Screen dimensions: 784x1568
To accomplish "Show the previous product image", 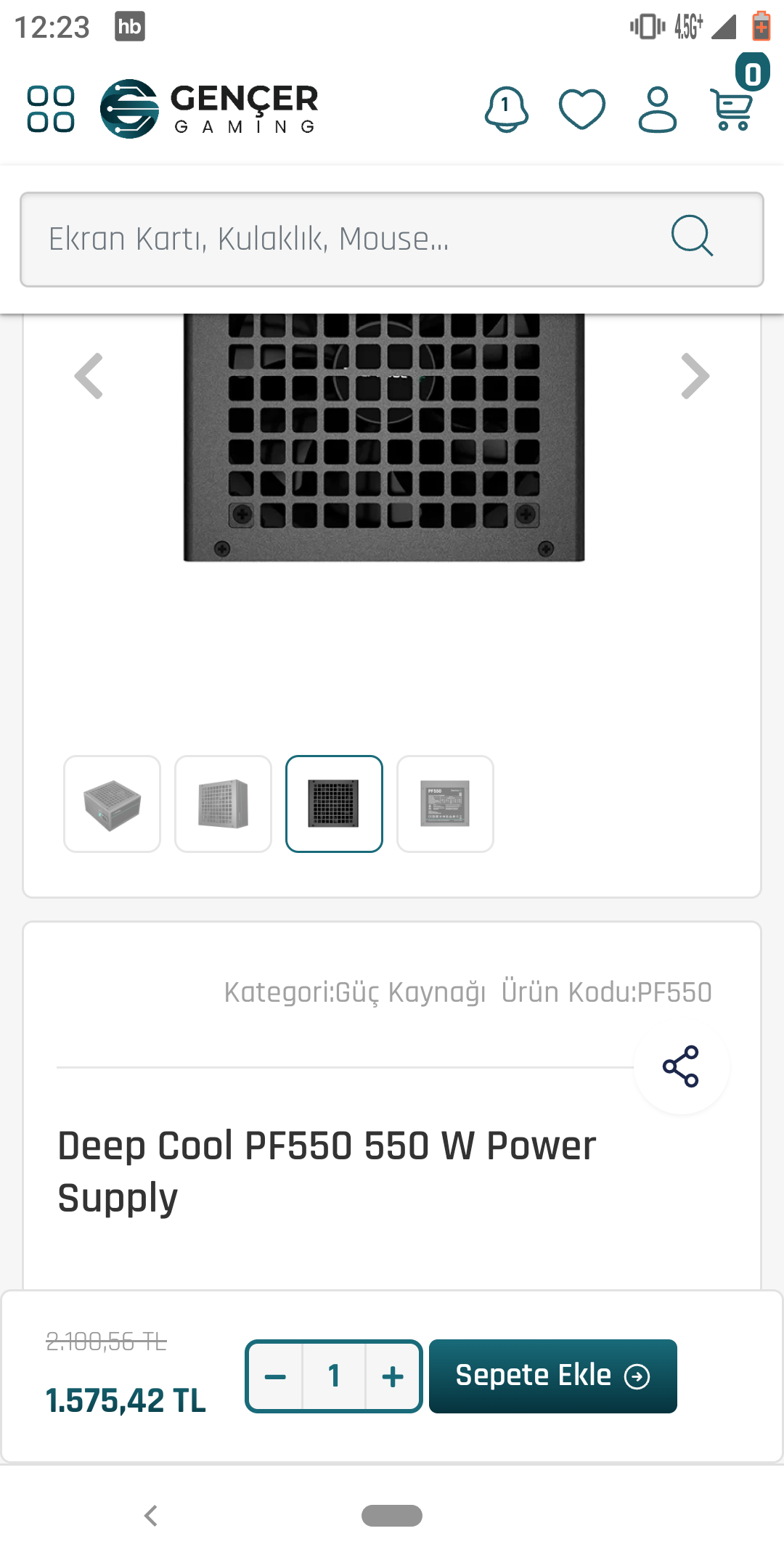I will tap(89, 376).
